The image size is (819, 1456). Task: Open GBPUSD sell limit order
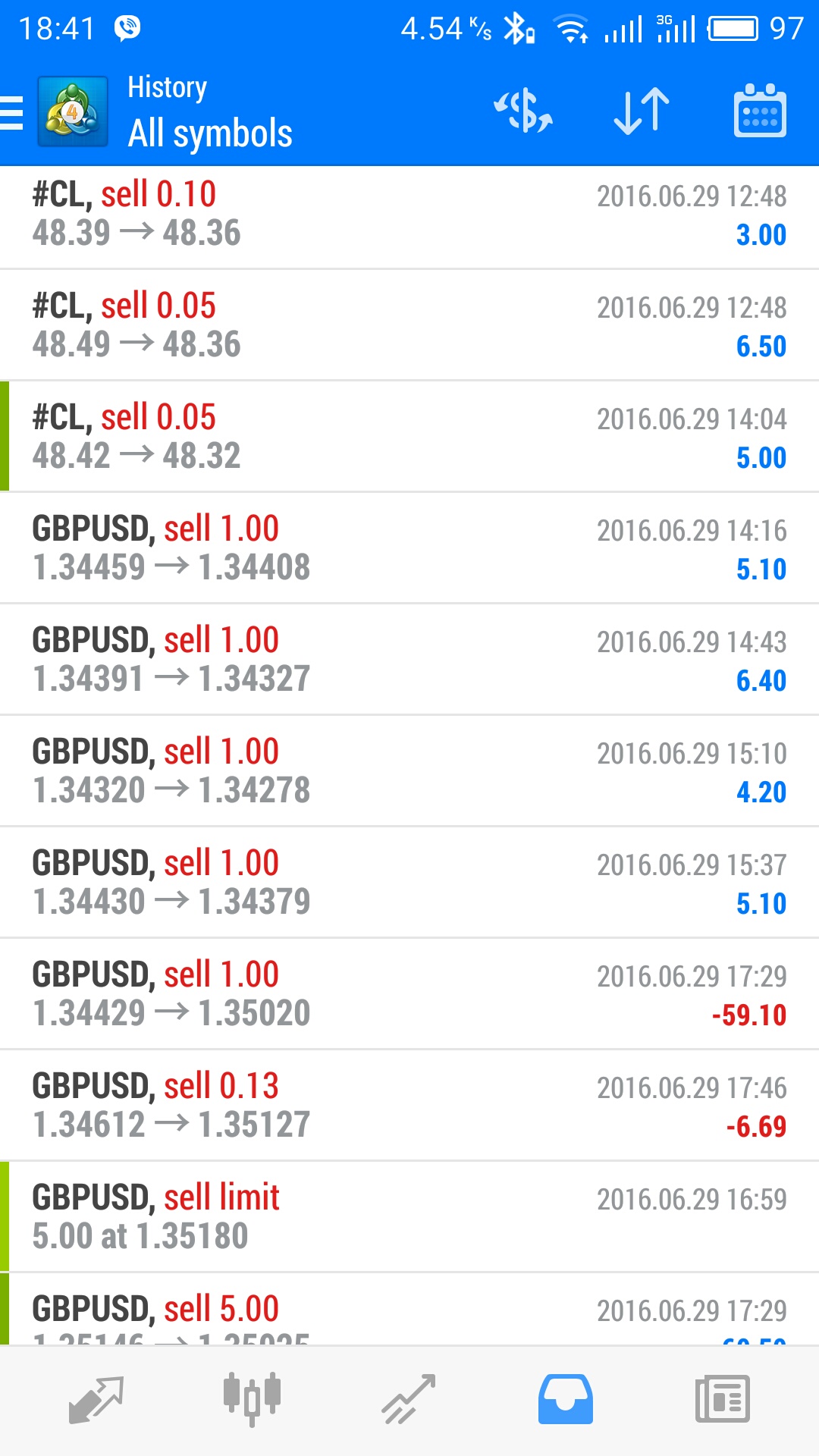point(409,1217)
